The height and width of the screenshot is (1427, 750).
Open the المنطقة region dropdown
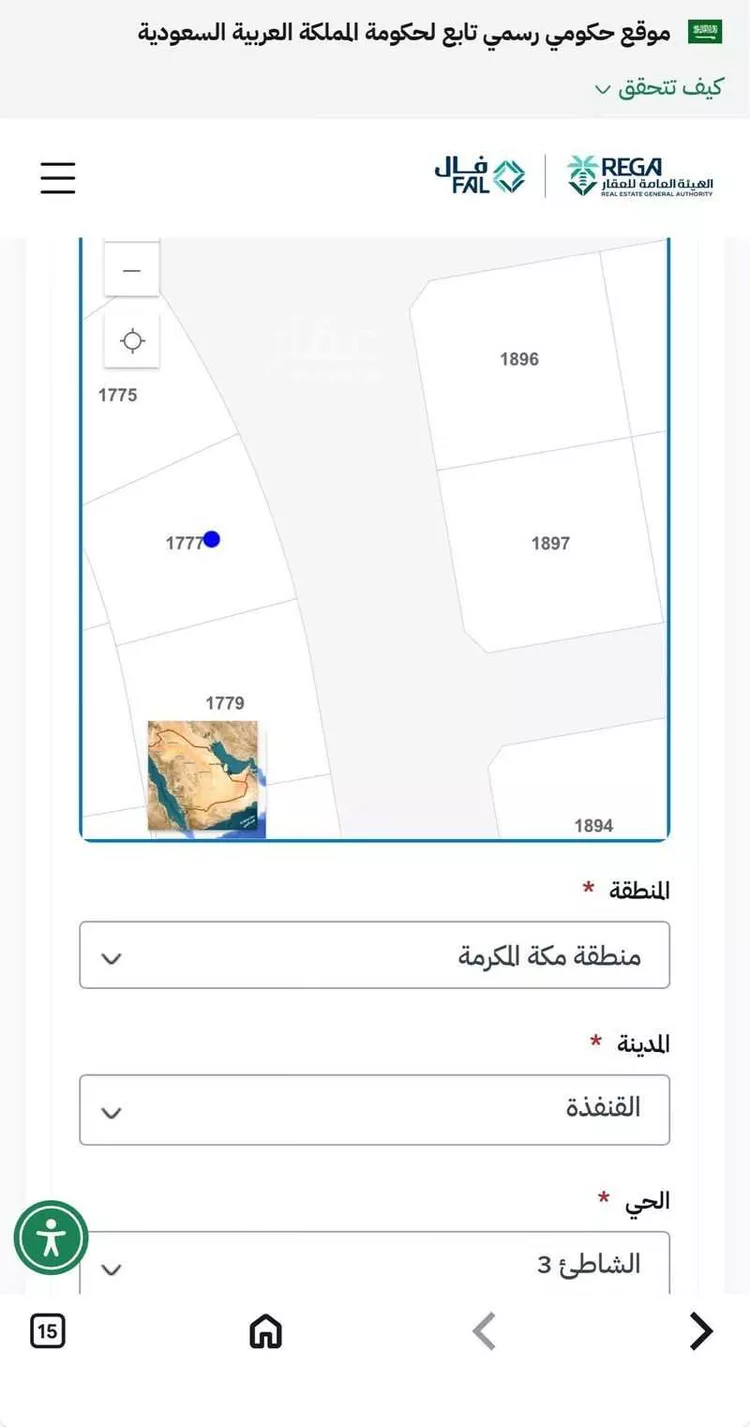click(x=374, y=955)
